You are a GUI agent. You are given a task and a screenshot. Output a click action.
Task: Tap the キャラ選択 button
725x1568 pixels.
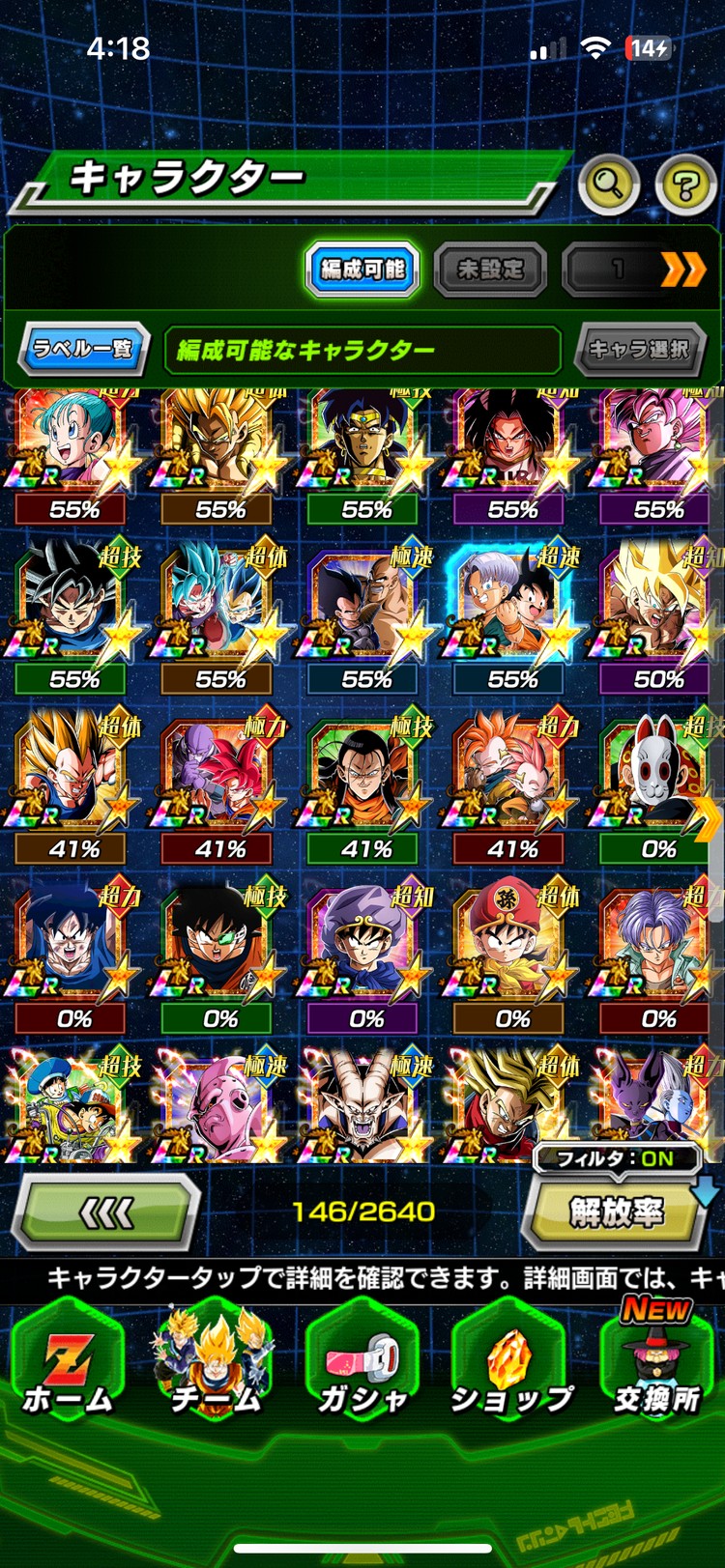(x=638, y=349)
